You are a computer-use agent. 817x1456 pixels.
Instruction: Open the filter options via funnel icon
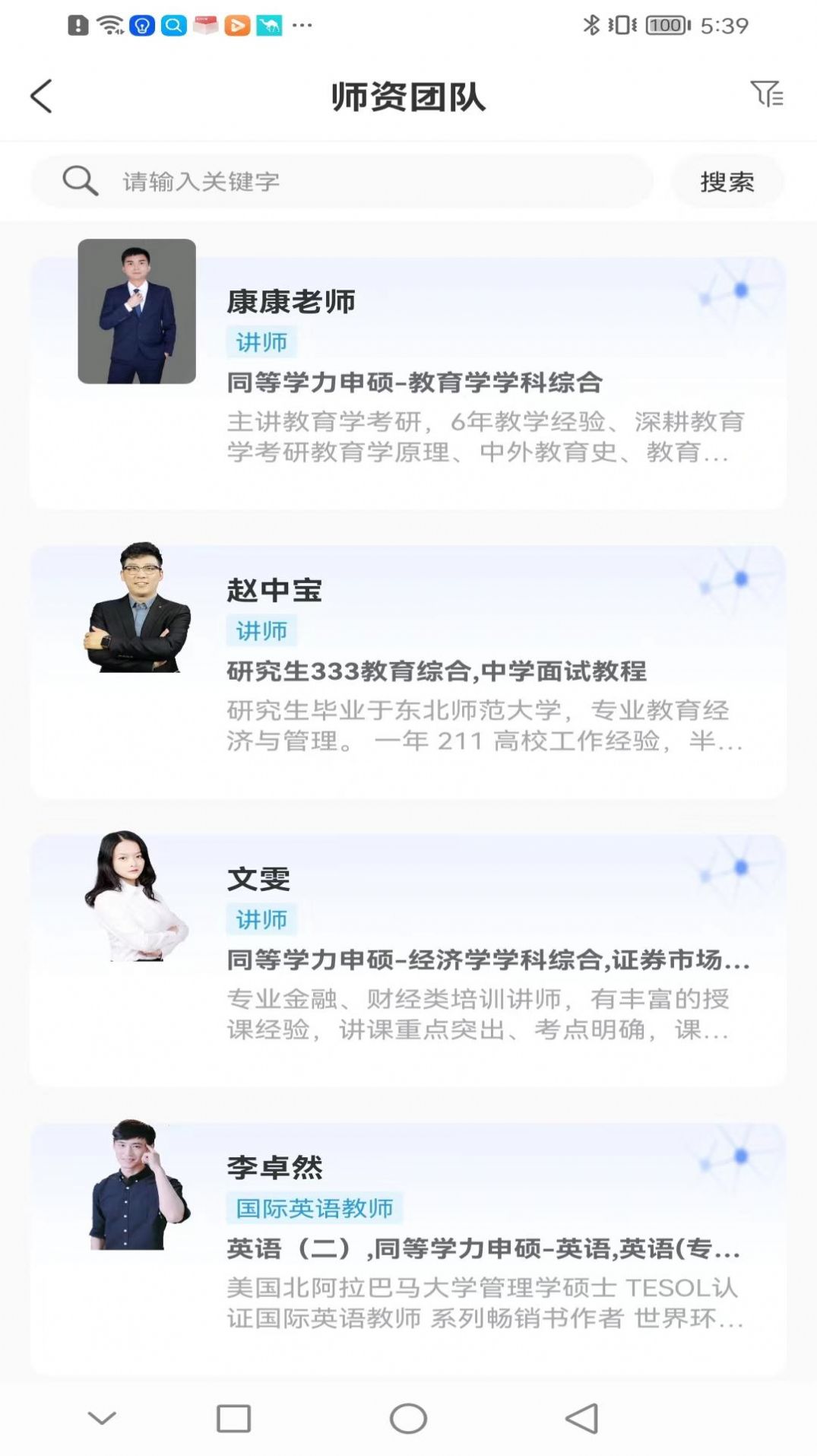click(768, 95)
